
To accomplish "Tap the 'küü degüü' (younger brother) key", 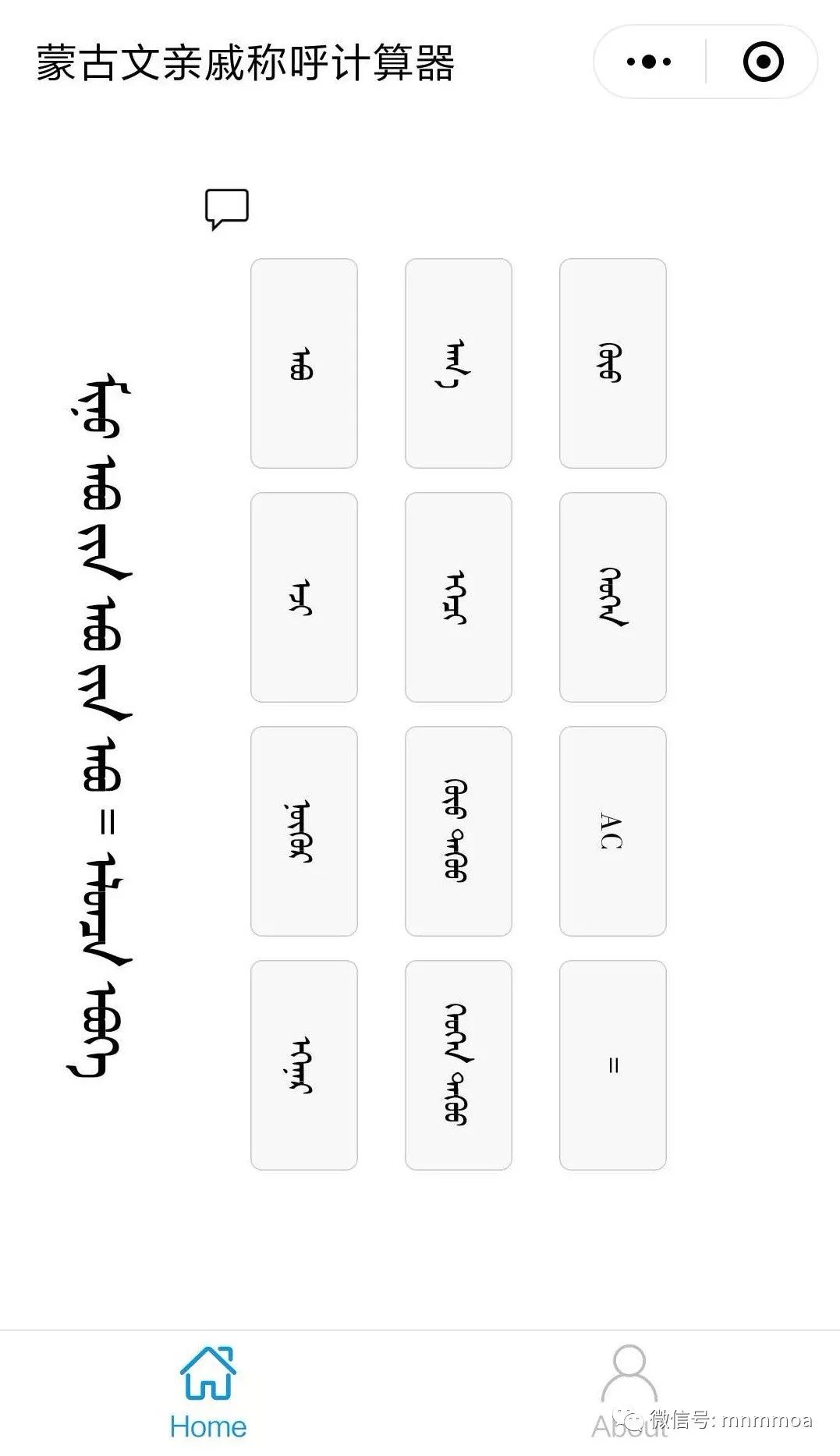I will [459, 831].
